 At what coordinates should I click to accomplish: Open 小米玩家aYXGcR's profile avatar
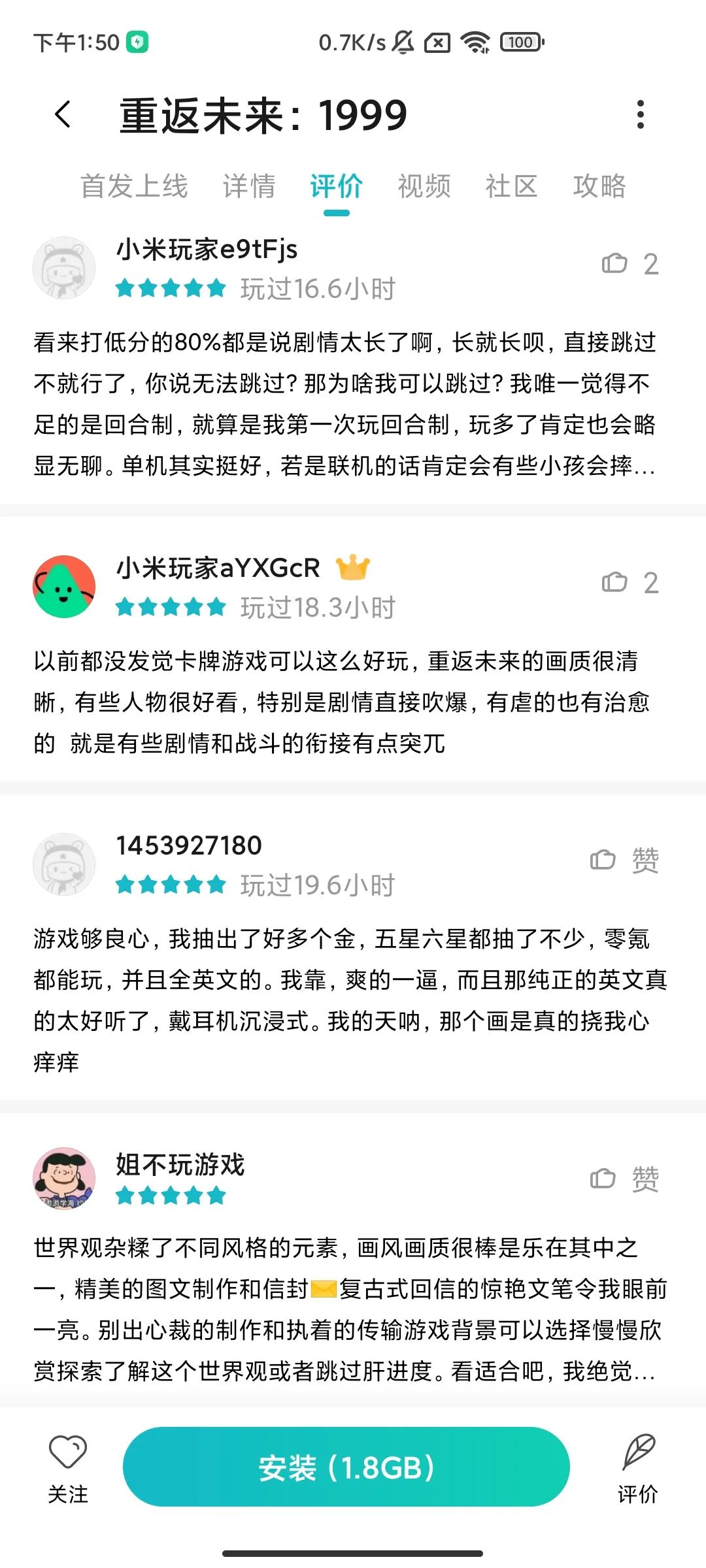click(64, 586)
